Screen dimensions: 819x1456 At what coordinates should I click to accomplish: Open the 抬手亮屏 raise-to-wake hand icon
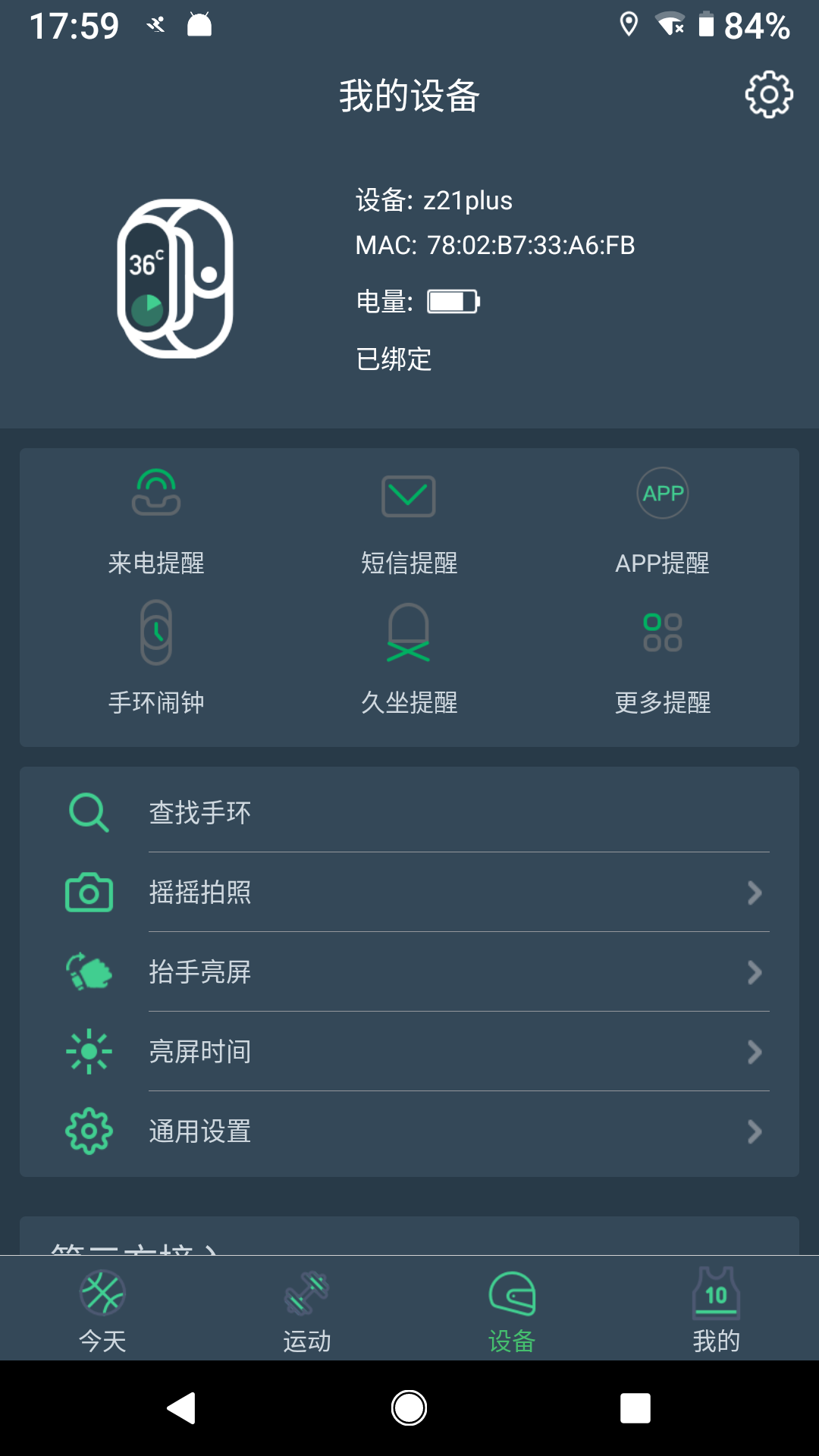tap(88, 973)
